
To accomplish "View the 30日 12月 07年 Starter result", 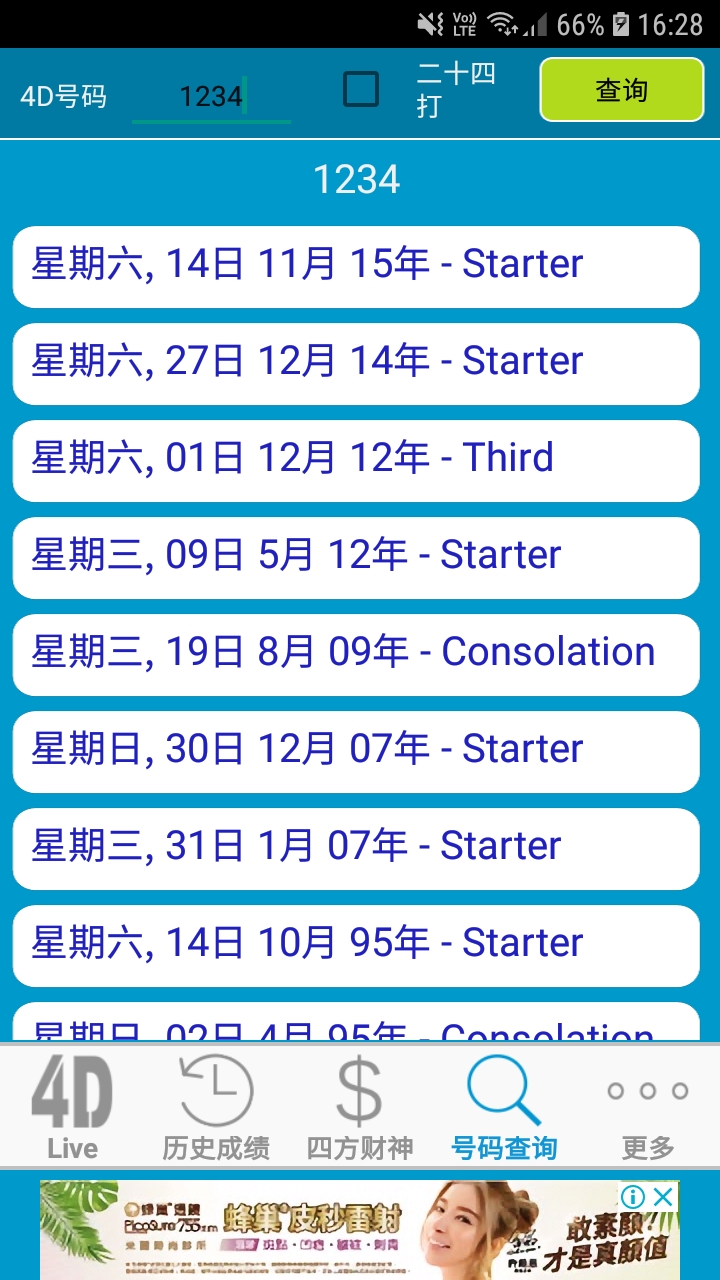I will coord(356,751).
